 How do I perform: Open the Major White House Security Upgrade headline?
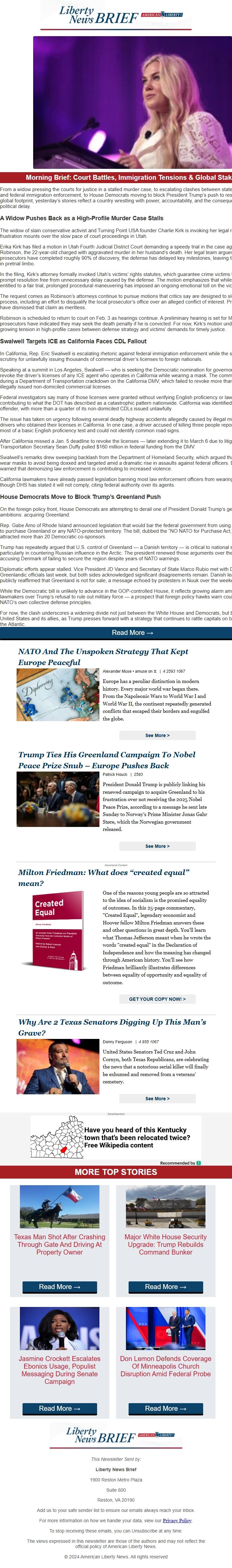coord(166,1244)
